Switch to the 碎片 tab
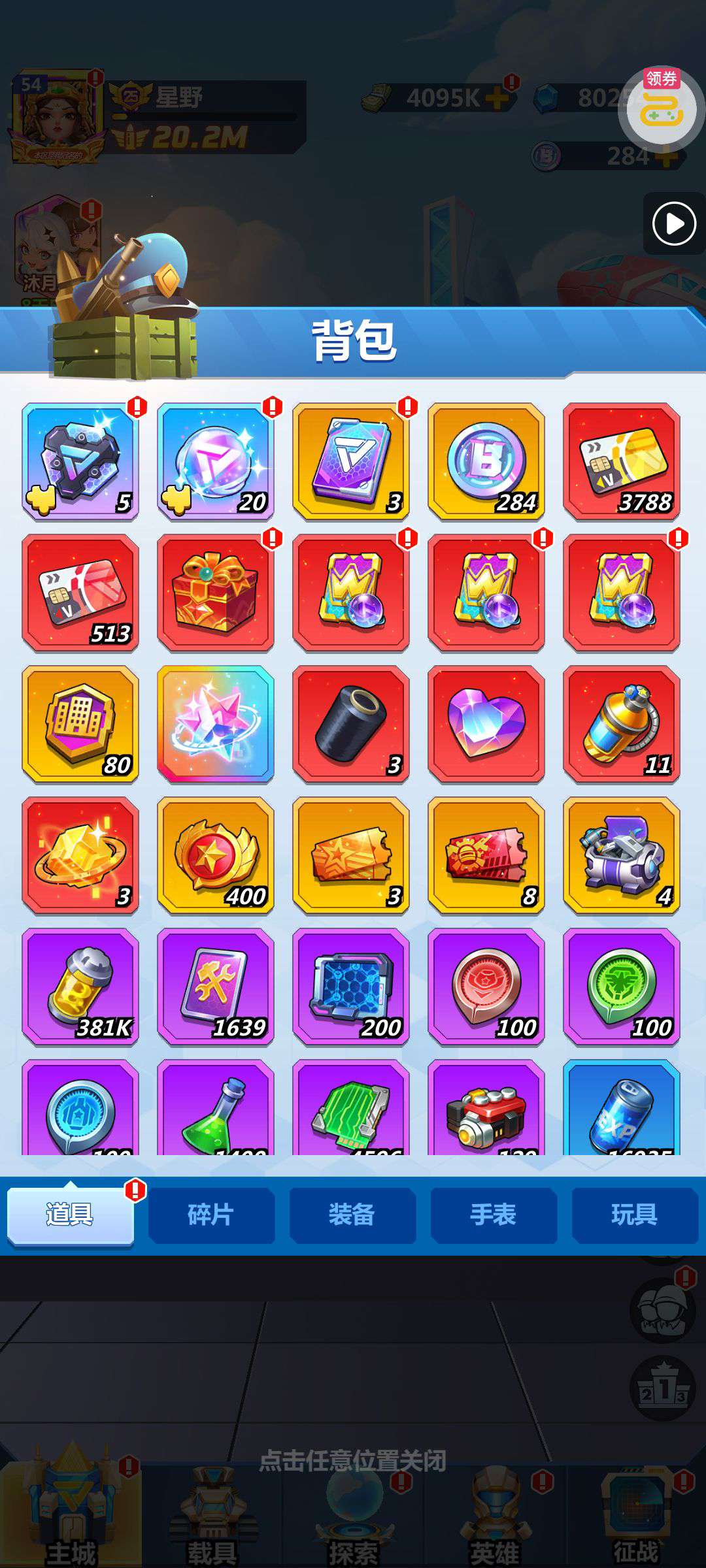 coord(211,1215)
